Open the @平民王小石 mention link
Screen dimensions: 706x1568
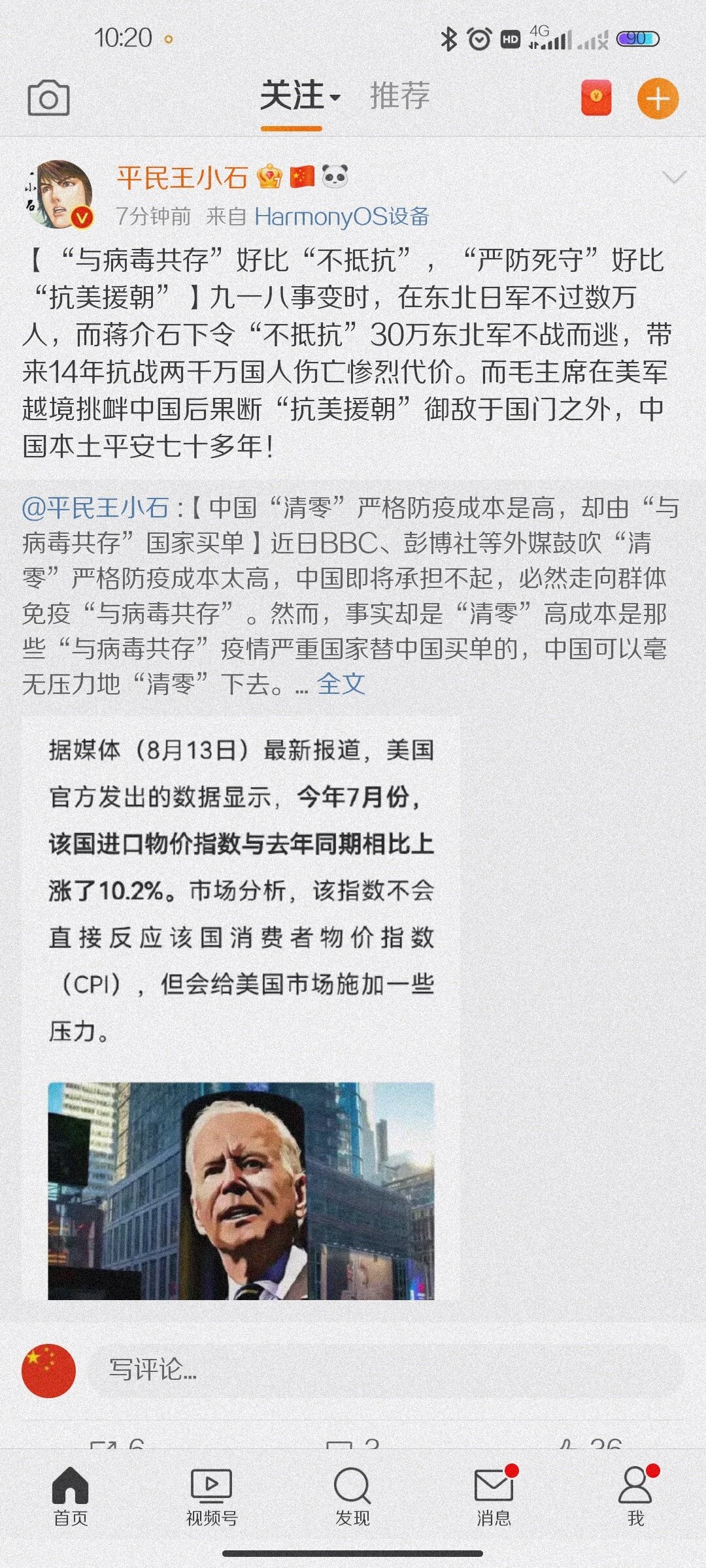(95, 508)
